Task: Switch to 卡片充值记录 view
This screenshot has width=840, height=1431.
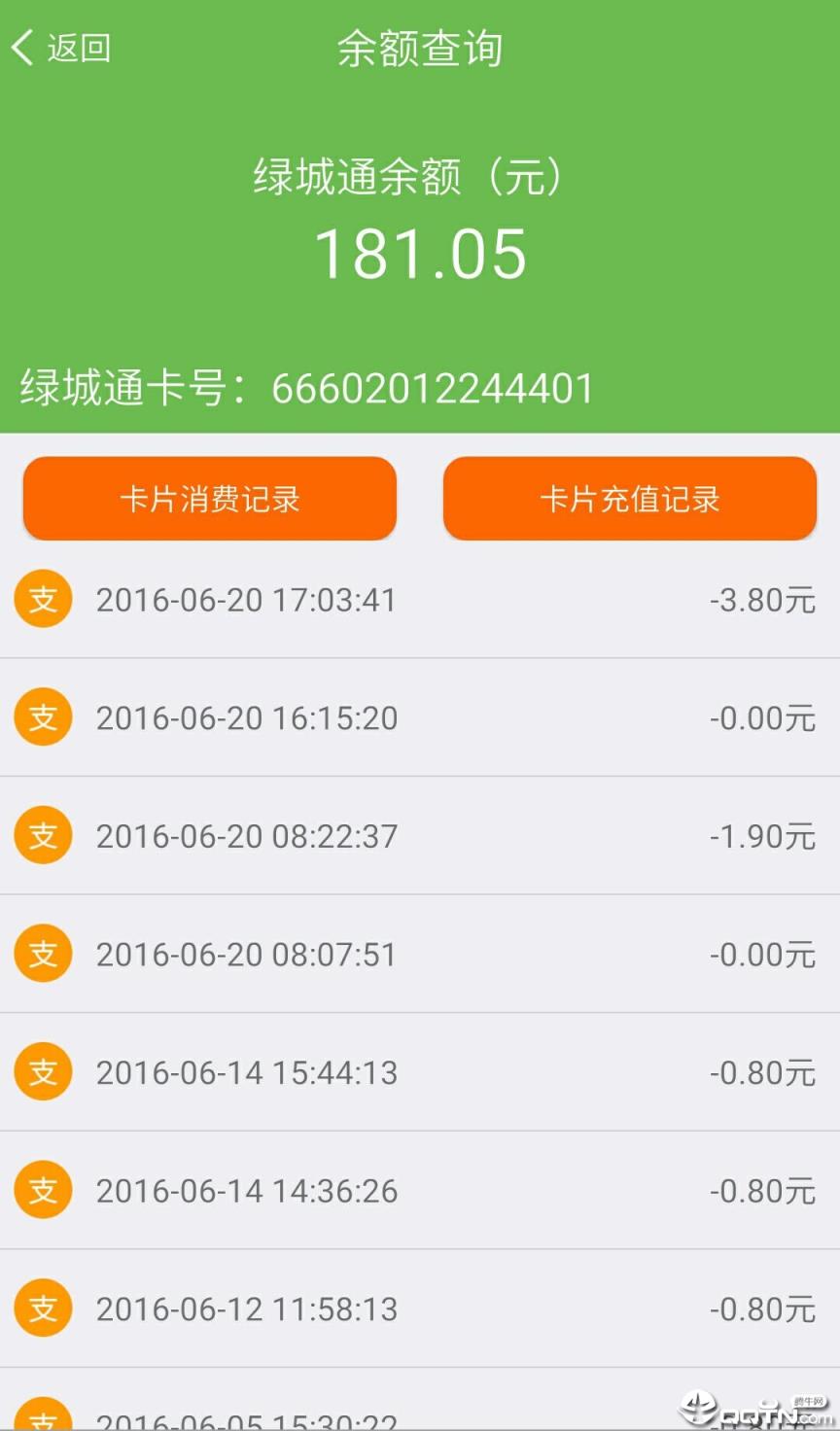Action: click(630, 499)
